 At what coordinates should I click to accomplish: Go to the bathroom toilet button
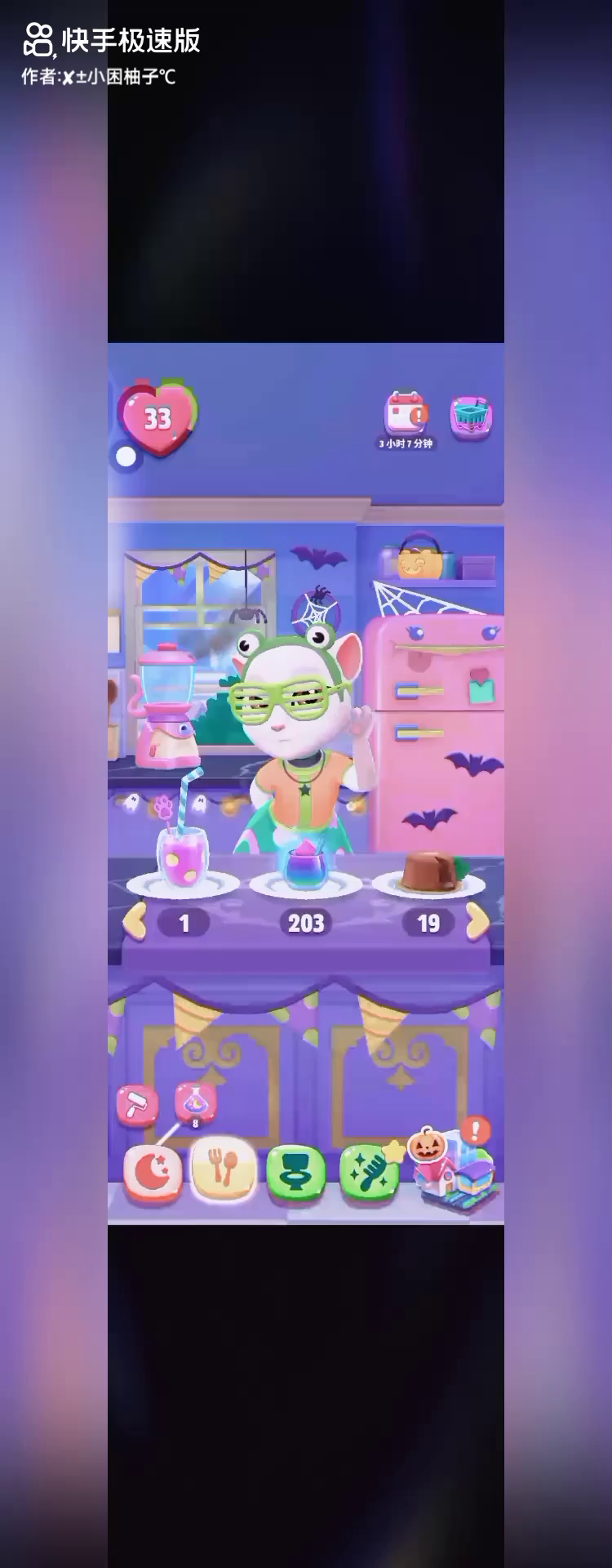tap(296, 1173)
